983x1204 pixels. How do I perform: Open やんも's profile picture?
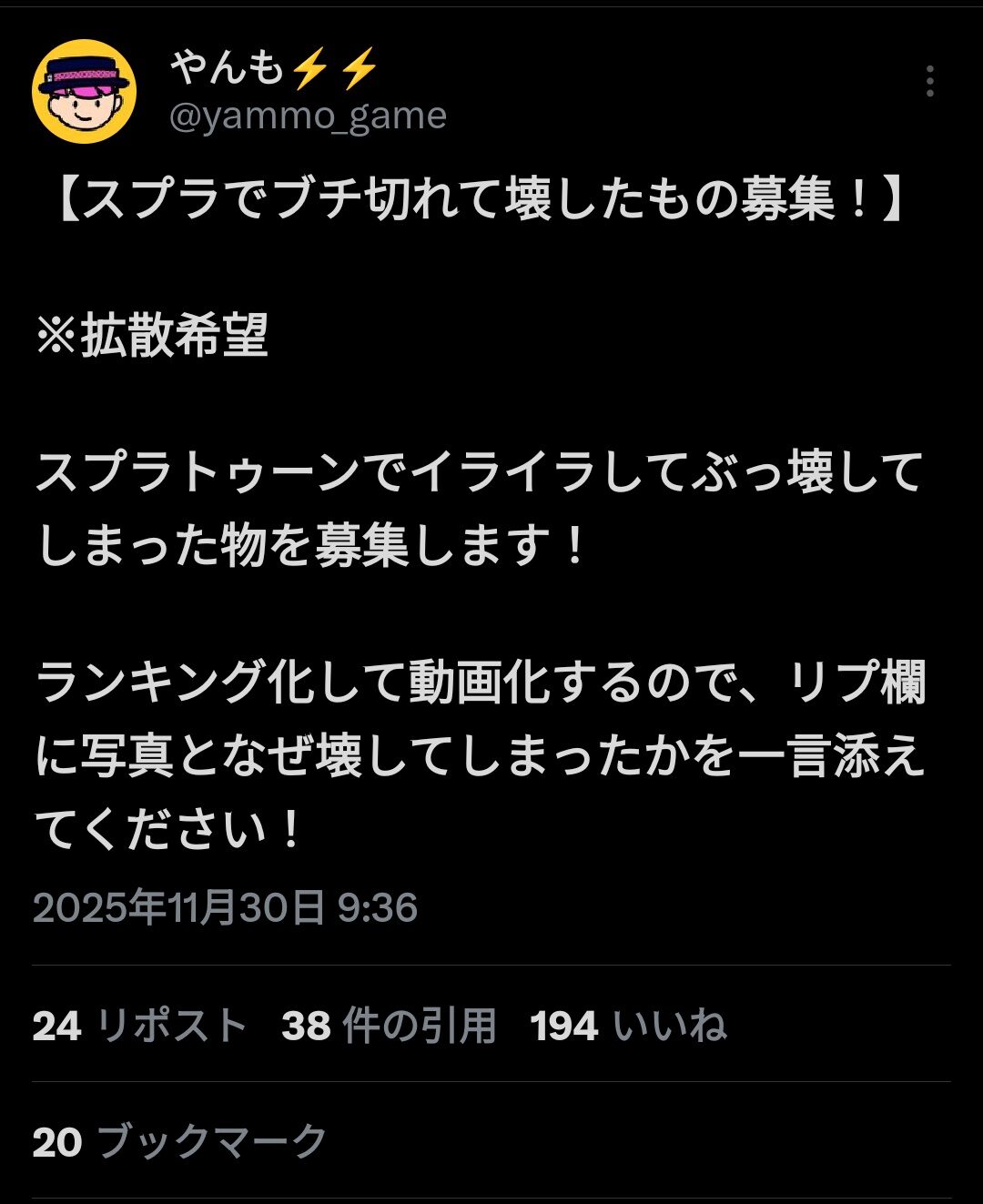[x=84, y=92]
